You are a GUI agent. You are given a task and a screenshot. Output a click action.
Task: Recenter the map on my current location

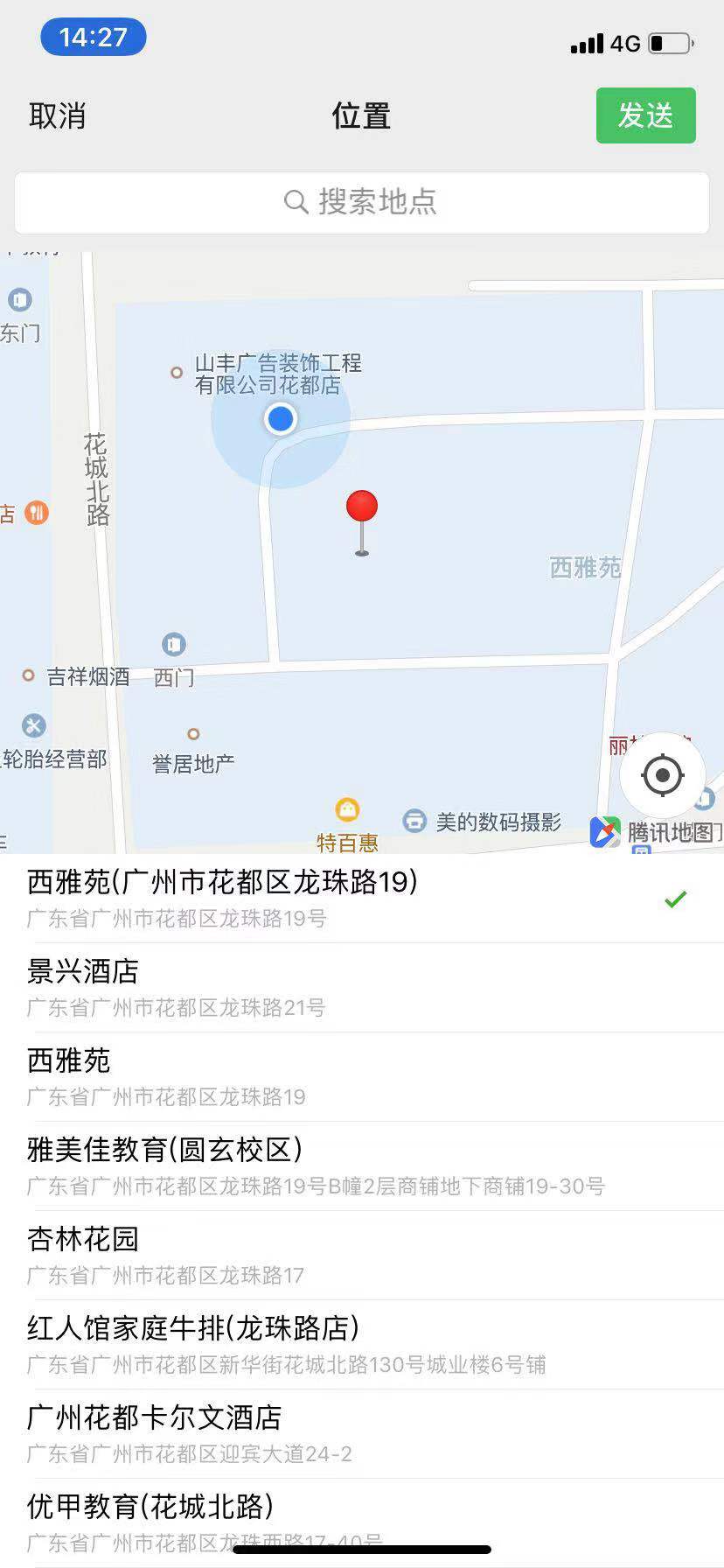pos(662,775)
